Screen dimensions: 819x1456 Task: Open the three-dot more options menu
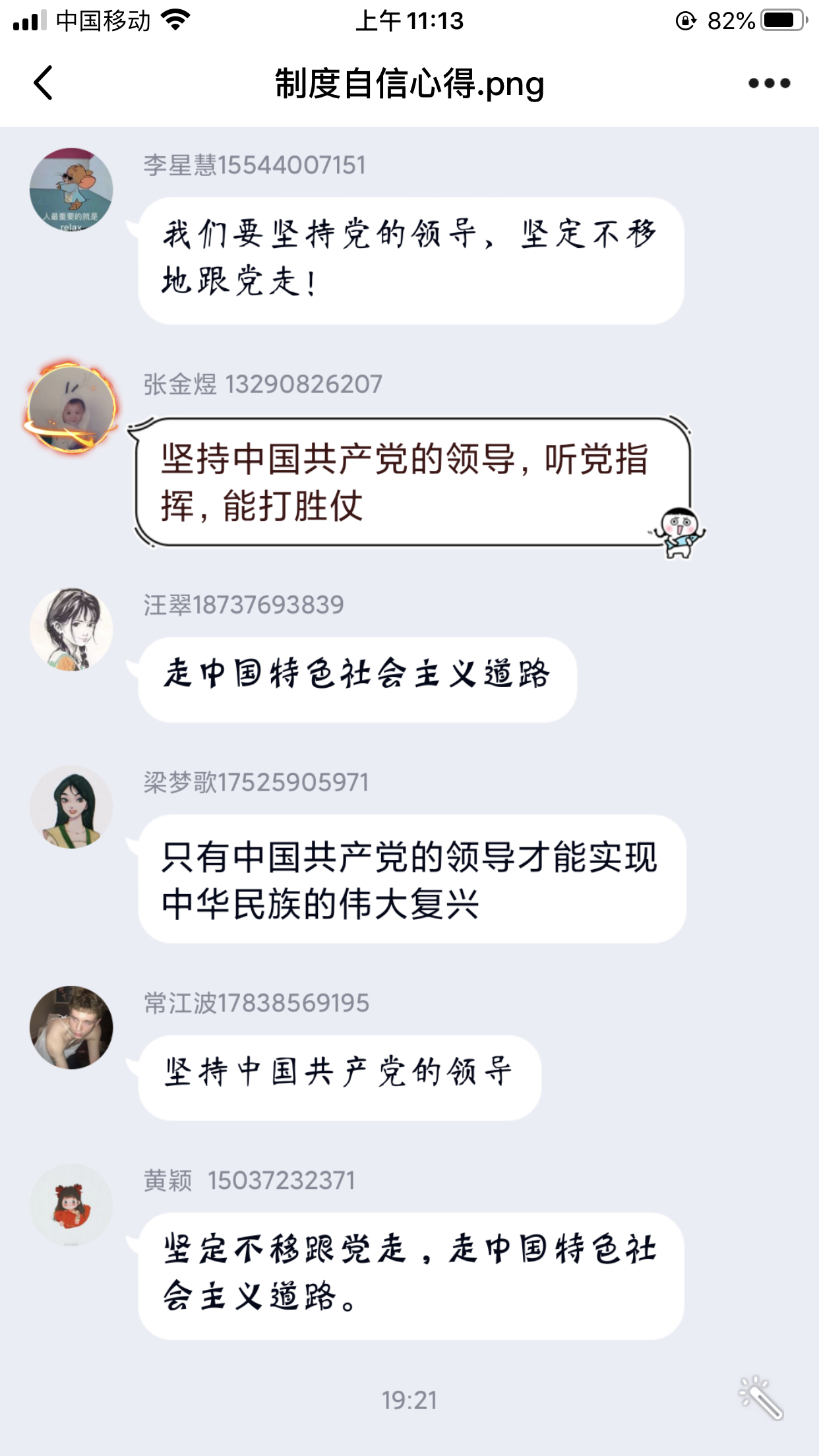click(x=769, y=83)
